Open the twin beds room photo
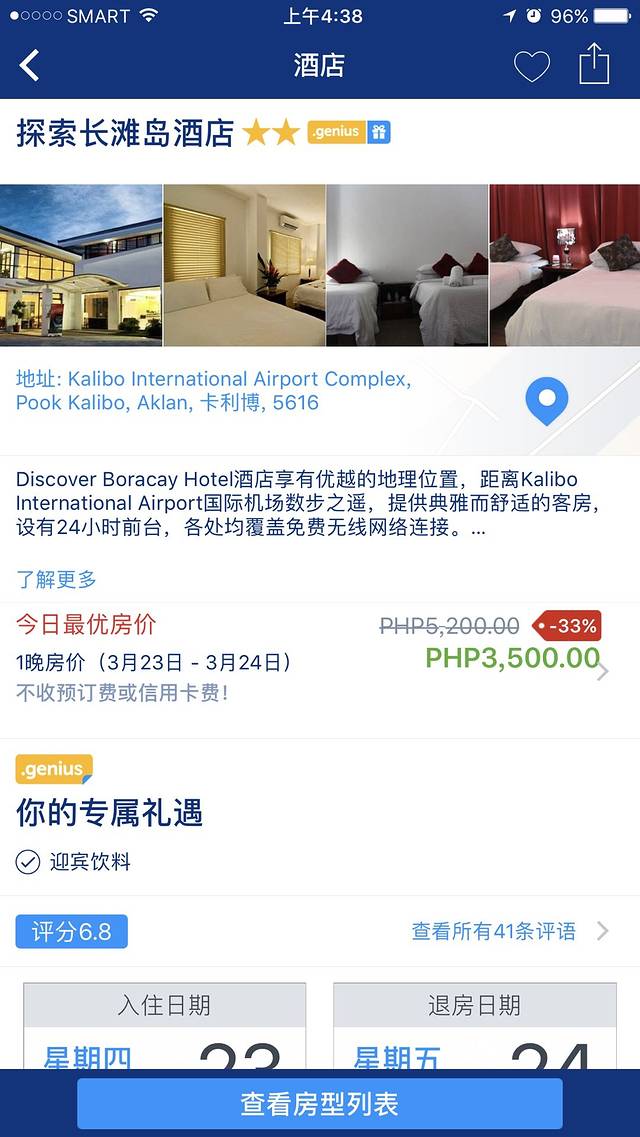This screenshot has width=640, height=1137. [x=407, y=265]
